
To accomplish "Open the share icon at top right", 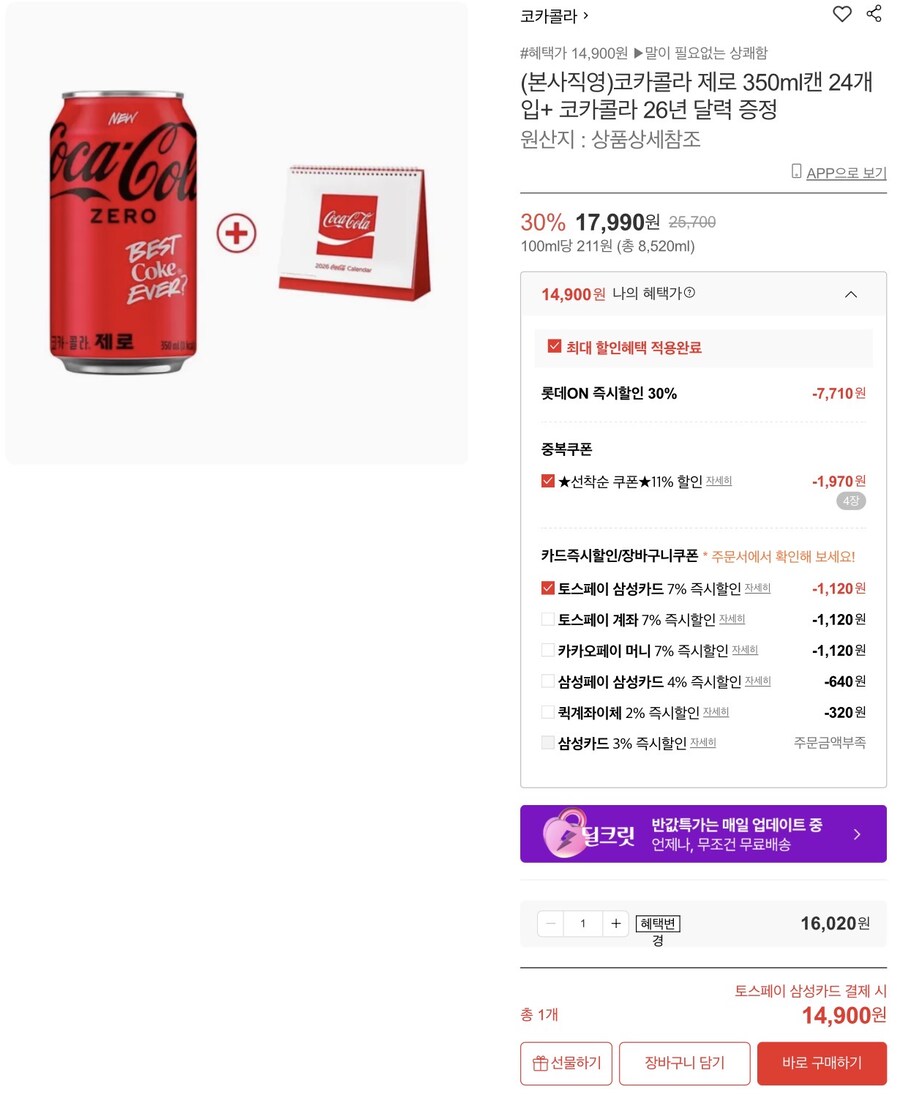I will click(x=875, y=14).
